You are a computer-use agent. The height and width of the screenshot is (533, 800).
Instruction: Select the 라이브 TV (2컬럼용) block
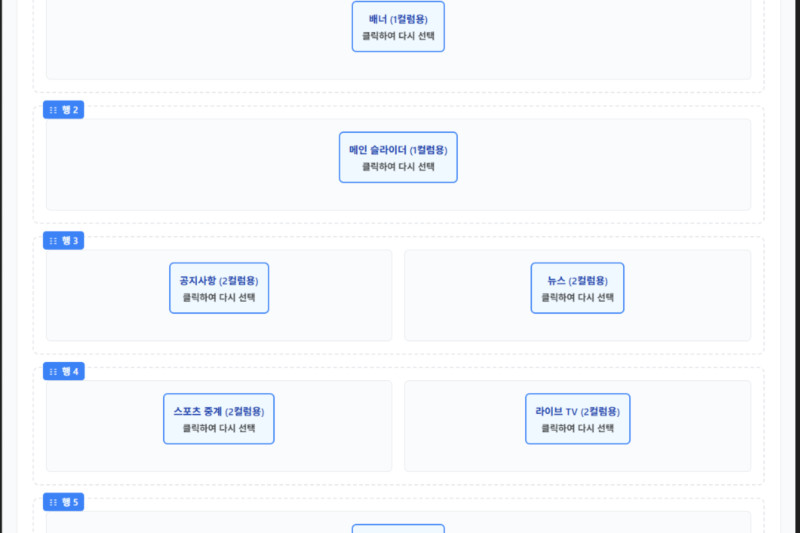pyautogui.click(x=577, y=419)
